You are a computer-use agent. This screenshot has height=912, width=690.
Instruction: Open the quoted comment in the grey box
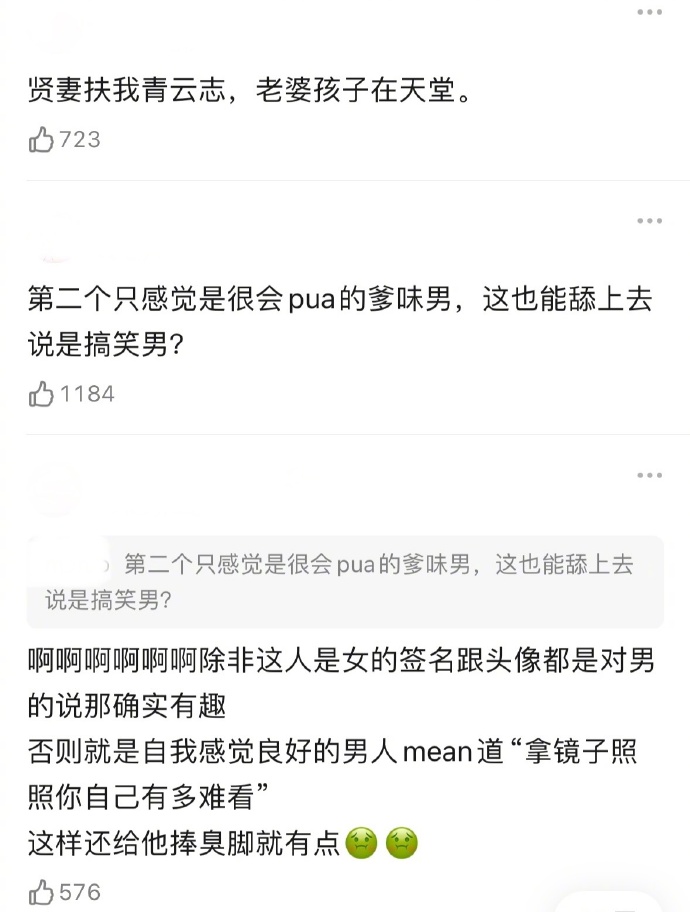click(x=345, y=582)
